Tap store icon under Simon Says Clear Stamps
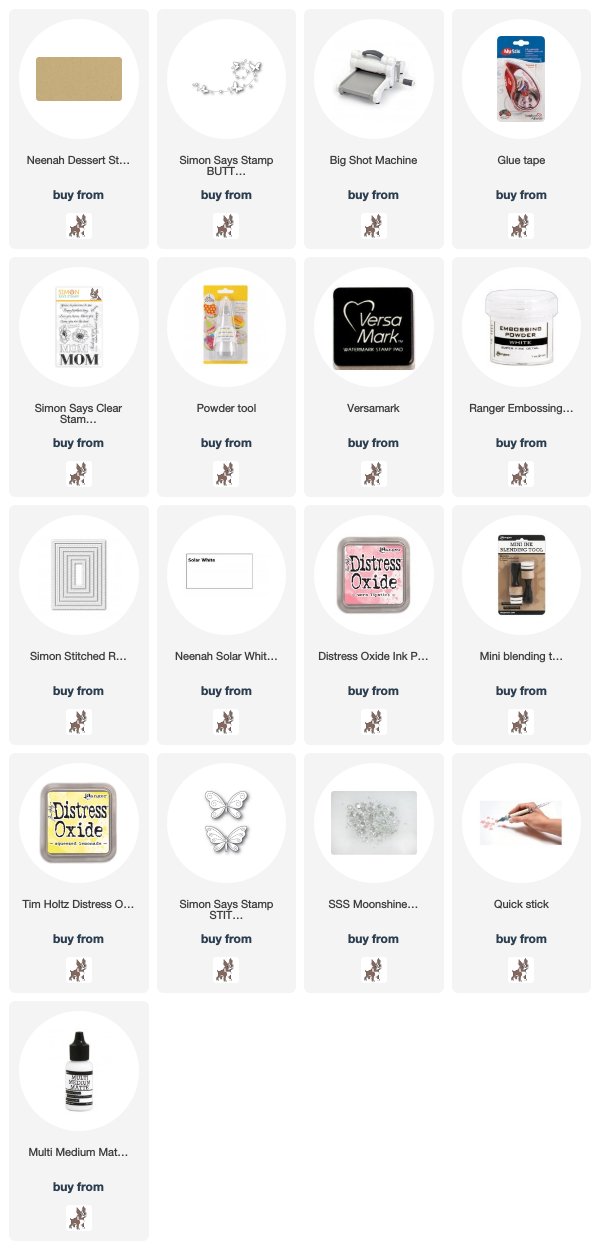The width and height of the screenshot is (600, 1250). (x=79, y=473)
